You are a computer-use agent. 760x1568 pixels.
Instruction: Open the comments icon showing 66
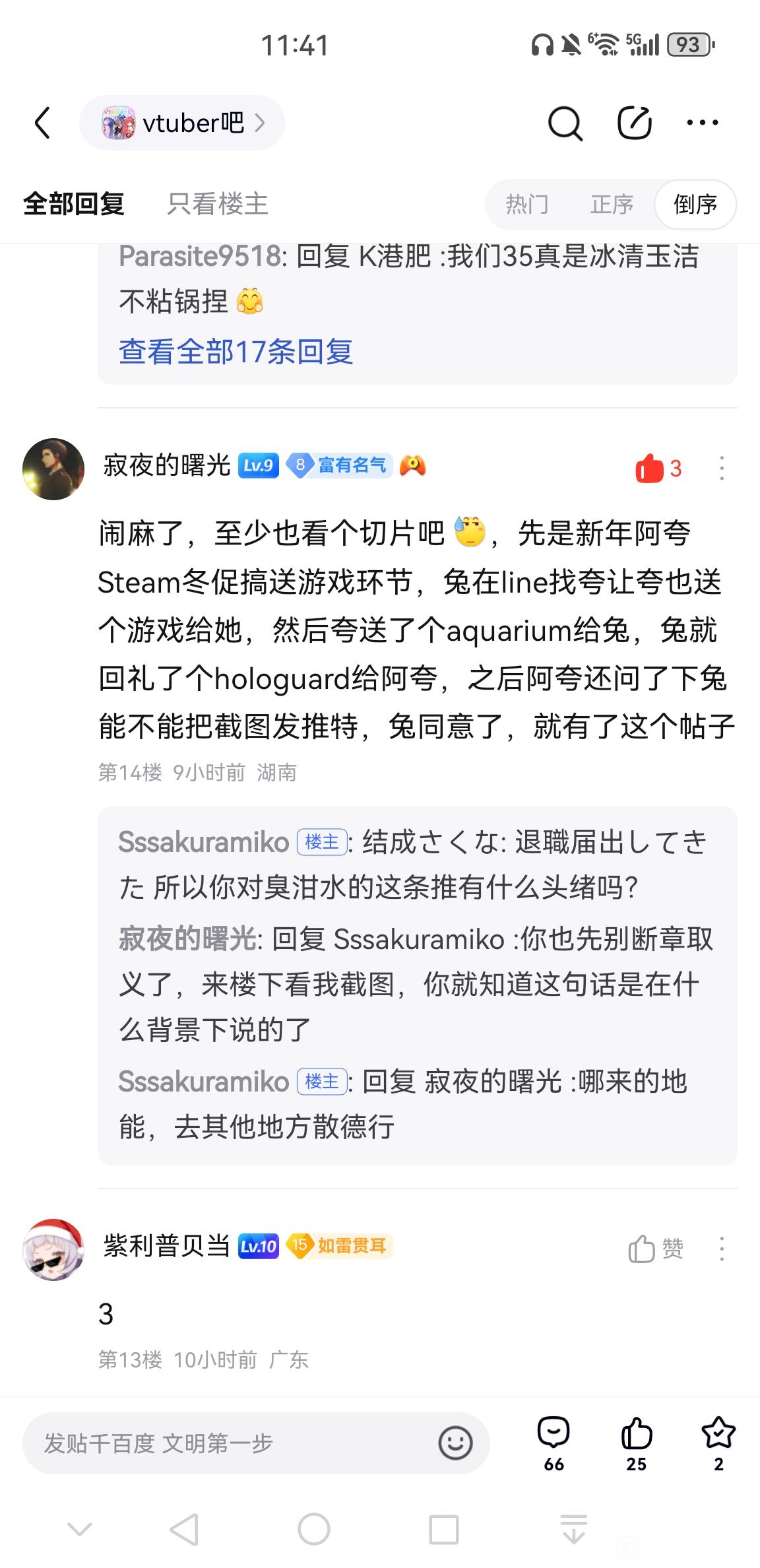click(x=554, y=1443)
